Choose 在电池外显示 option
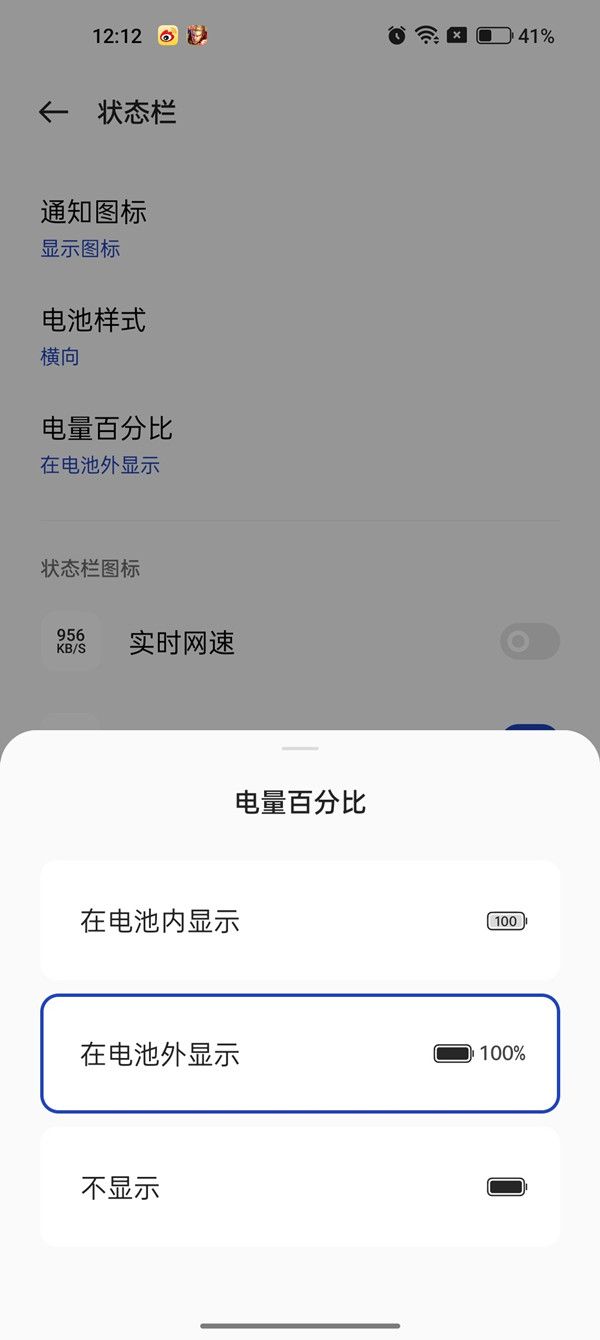 pos(300,1054)
